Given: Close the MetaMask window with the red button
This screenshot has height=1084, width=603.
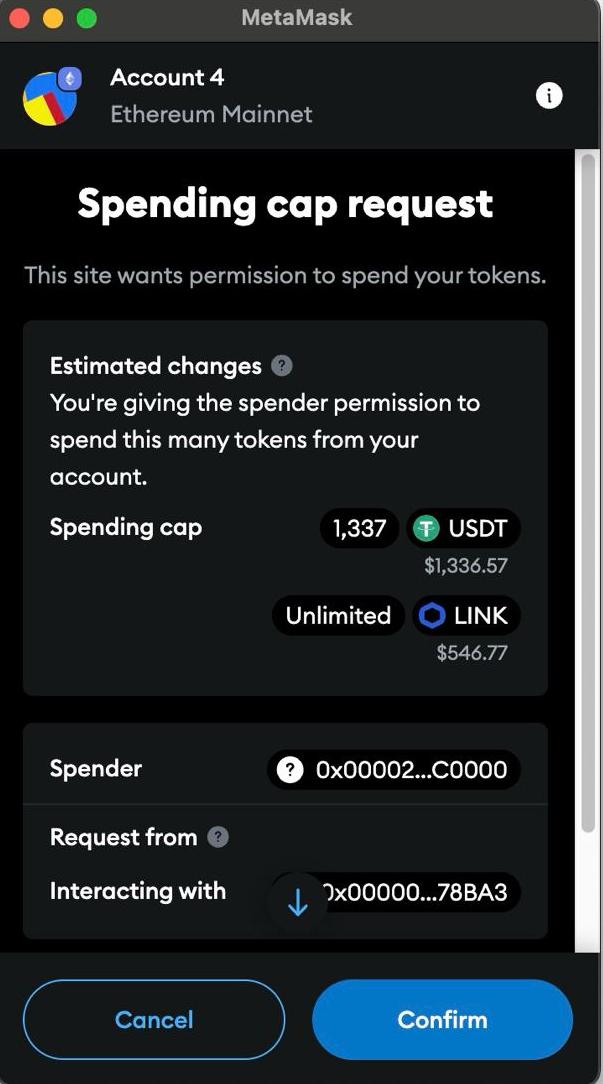Looking at the screenshot, I should tap(22, 18).
